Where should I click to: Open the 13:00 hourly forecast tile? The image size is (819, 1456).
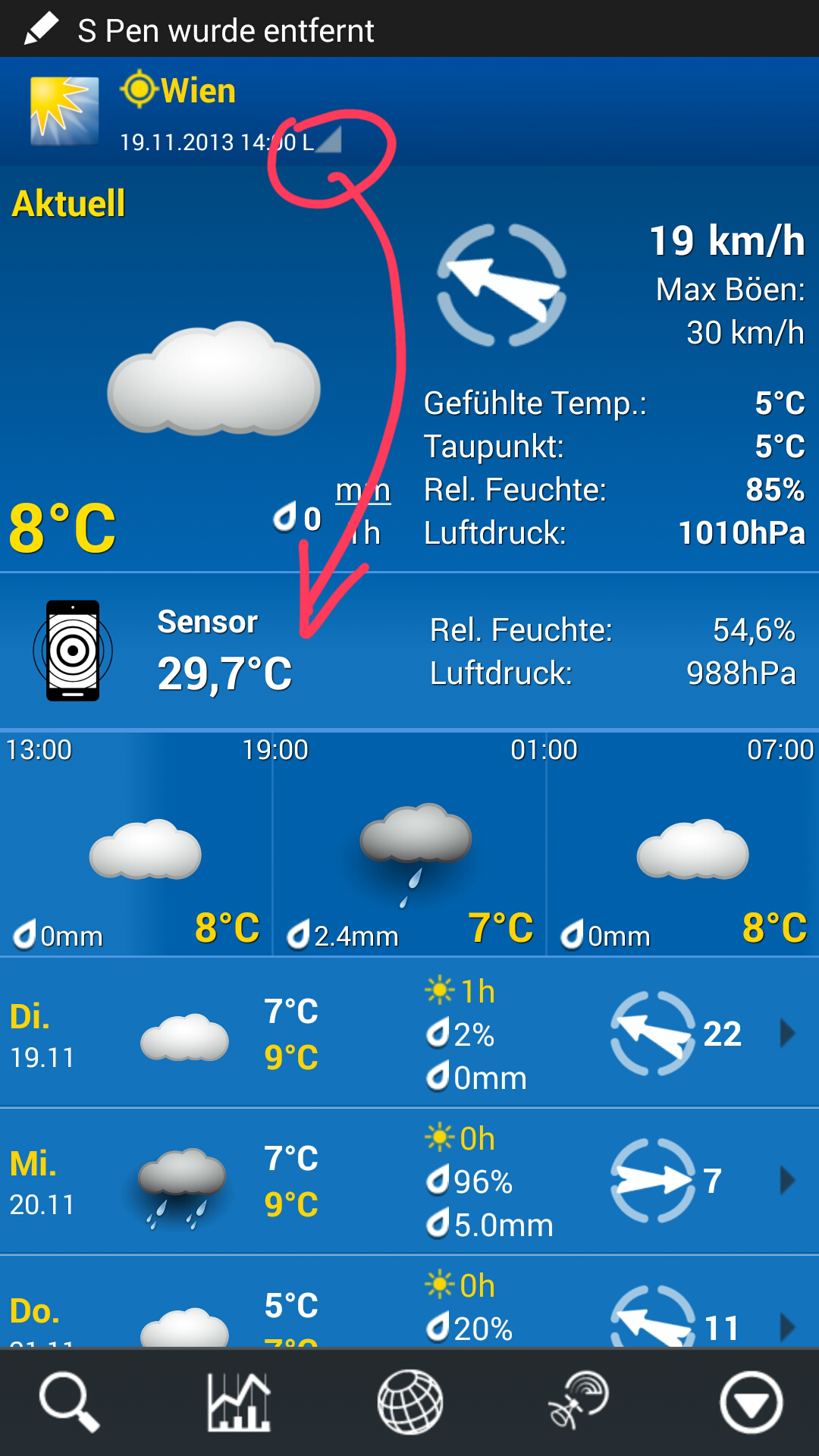pyautogui.click(x=136, y=843)
